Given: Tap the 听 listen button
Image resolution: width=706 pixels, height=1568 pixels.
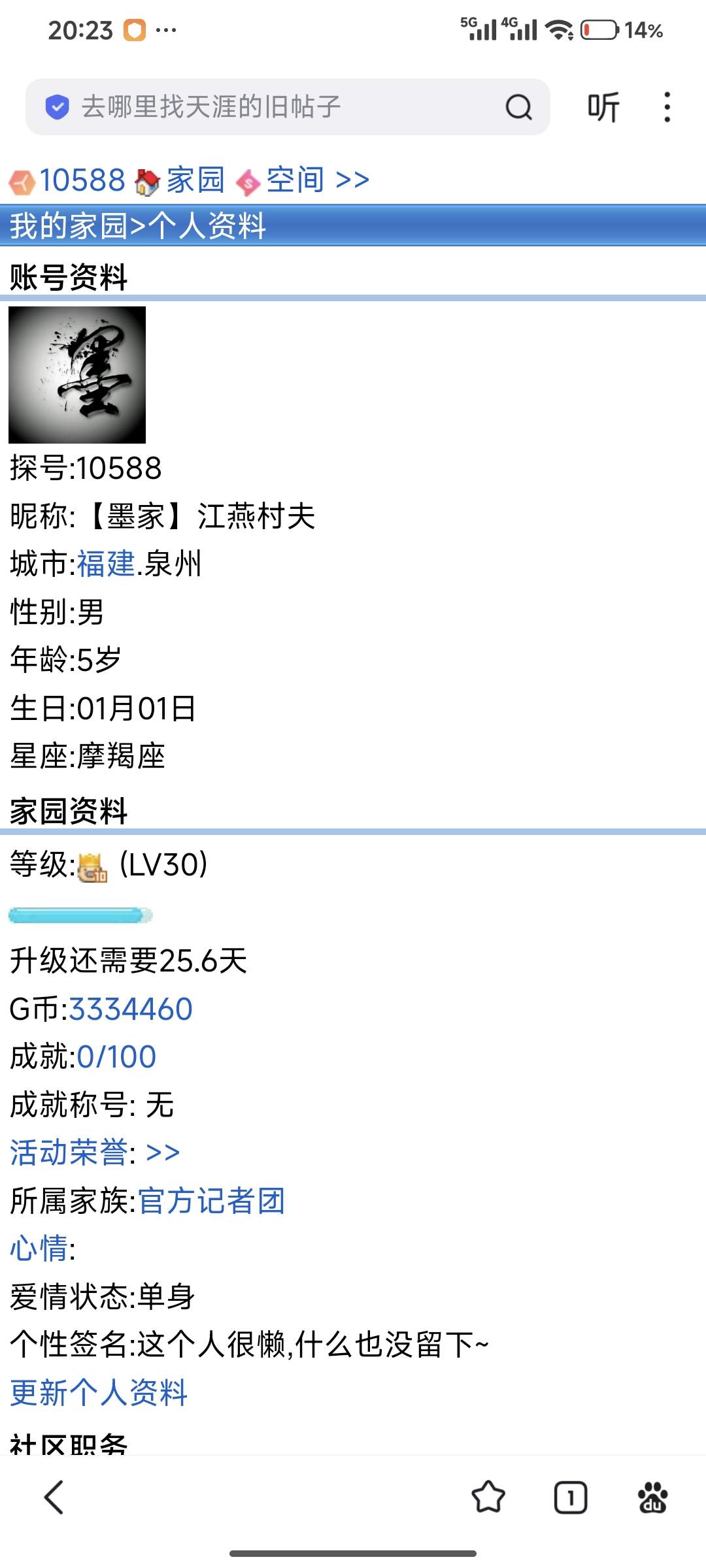Looking at the screenshot, I should pos(603,107).
